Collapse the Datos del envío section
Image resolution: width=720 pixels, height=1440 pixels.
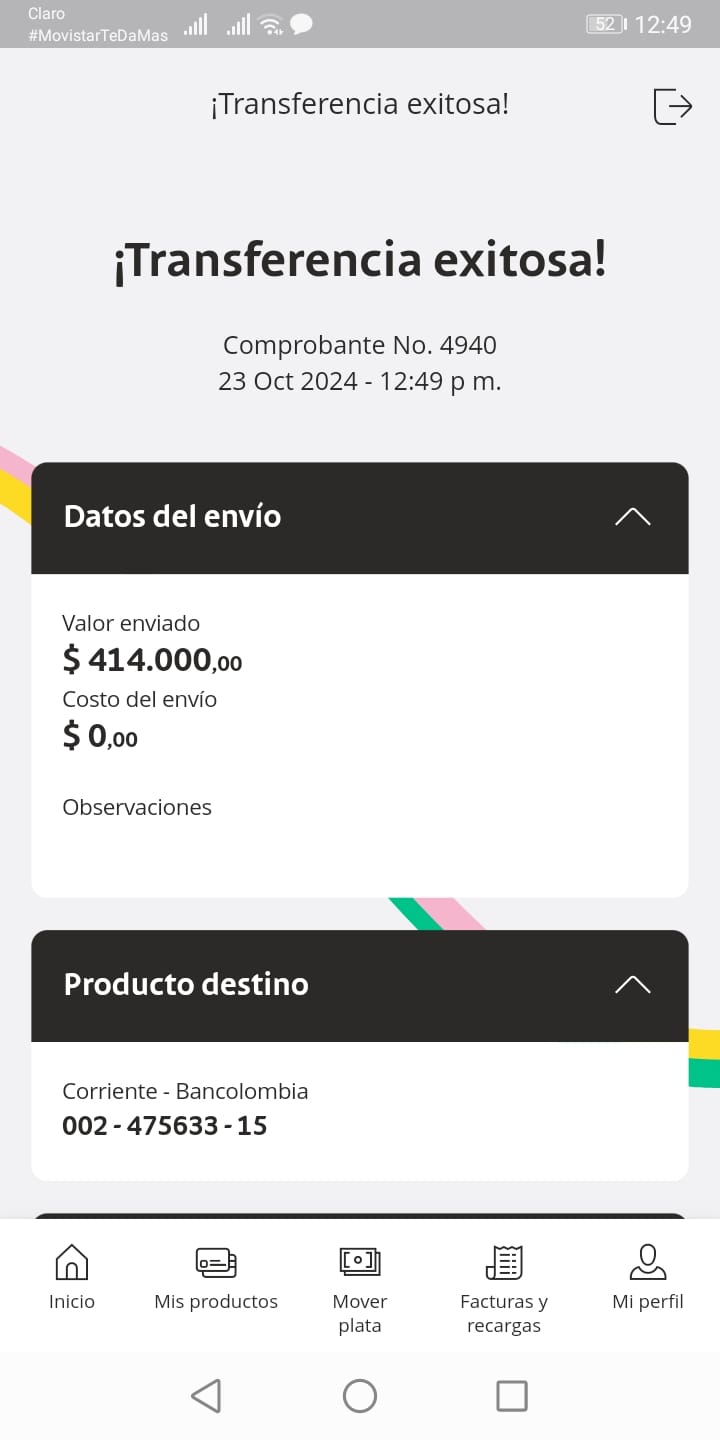[632, 517]
